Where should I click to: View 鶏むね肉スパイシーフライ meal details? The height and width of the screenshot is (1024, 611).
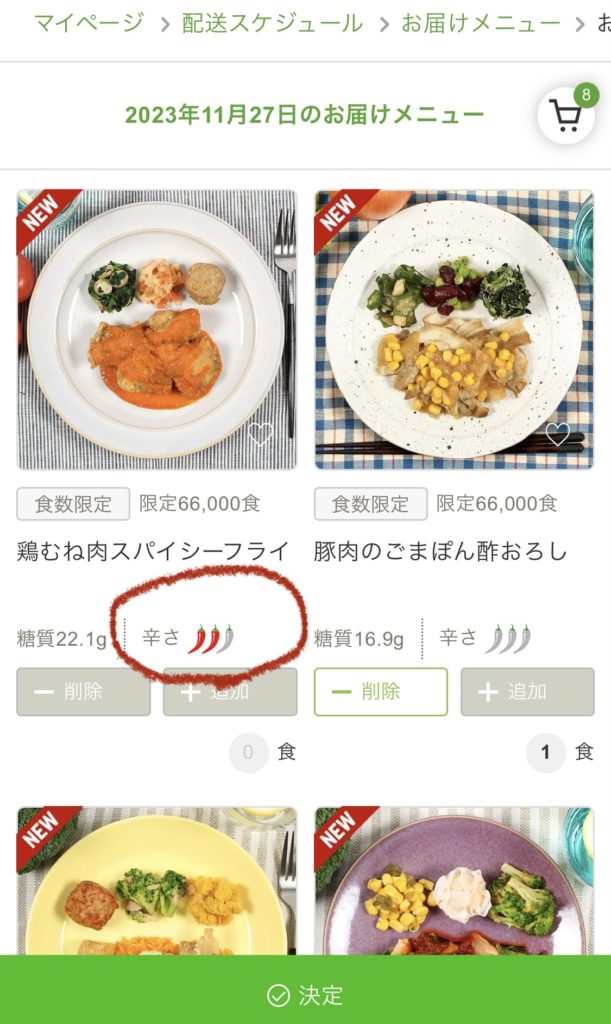pos(156,330)
